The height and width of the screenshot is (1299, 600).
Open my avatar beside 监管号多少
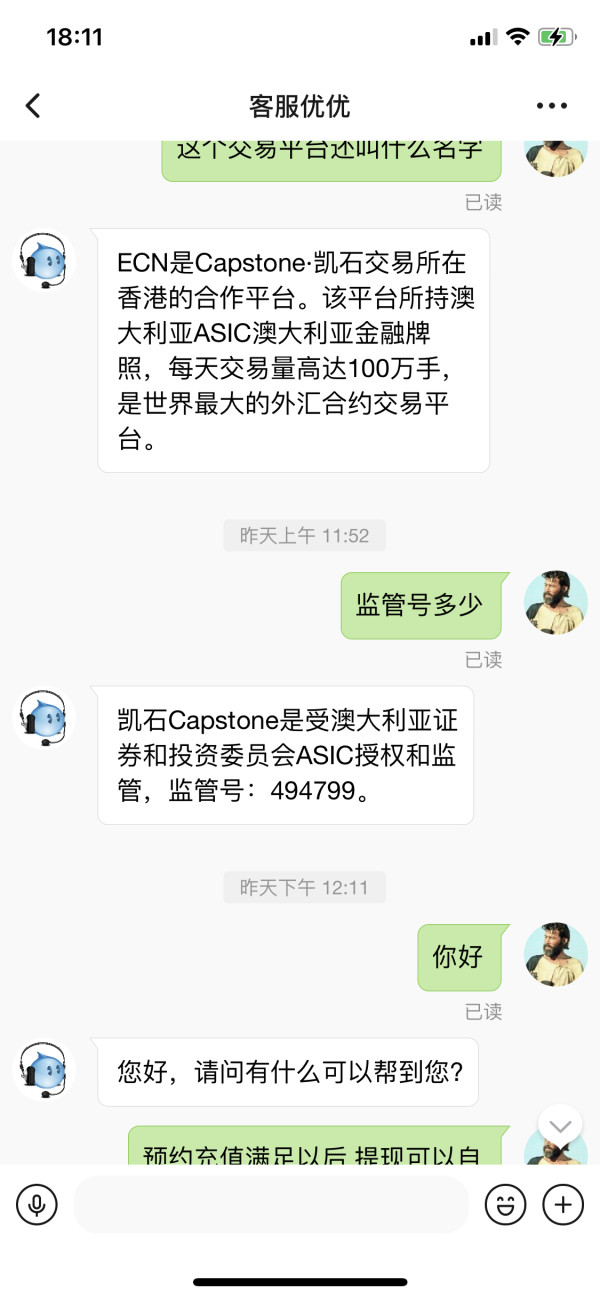(556, 603)
